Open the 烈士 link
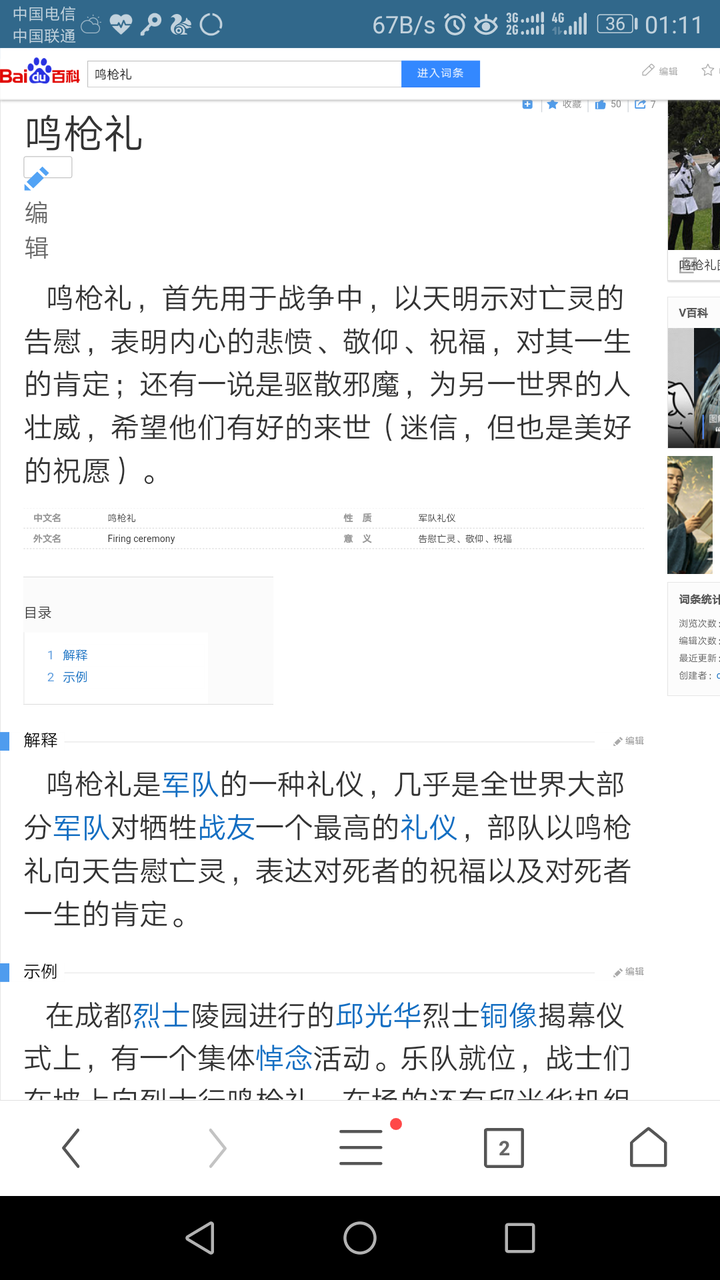Image resolution: width=720 pixels, height=1280 pixels. pos(161,1016)
